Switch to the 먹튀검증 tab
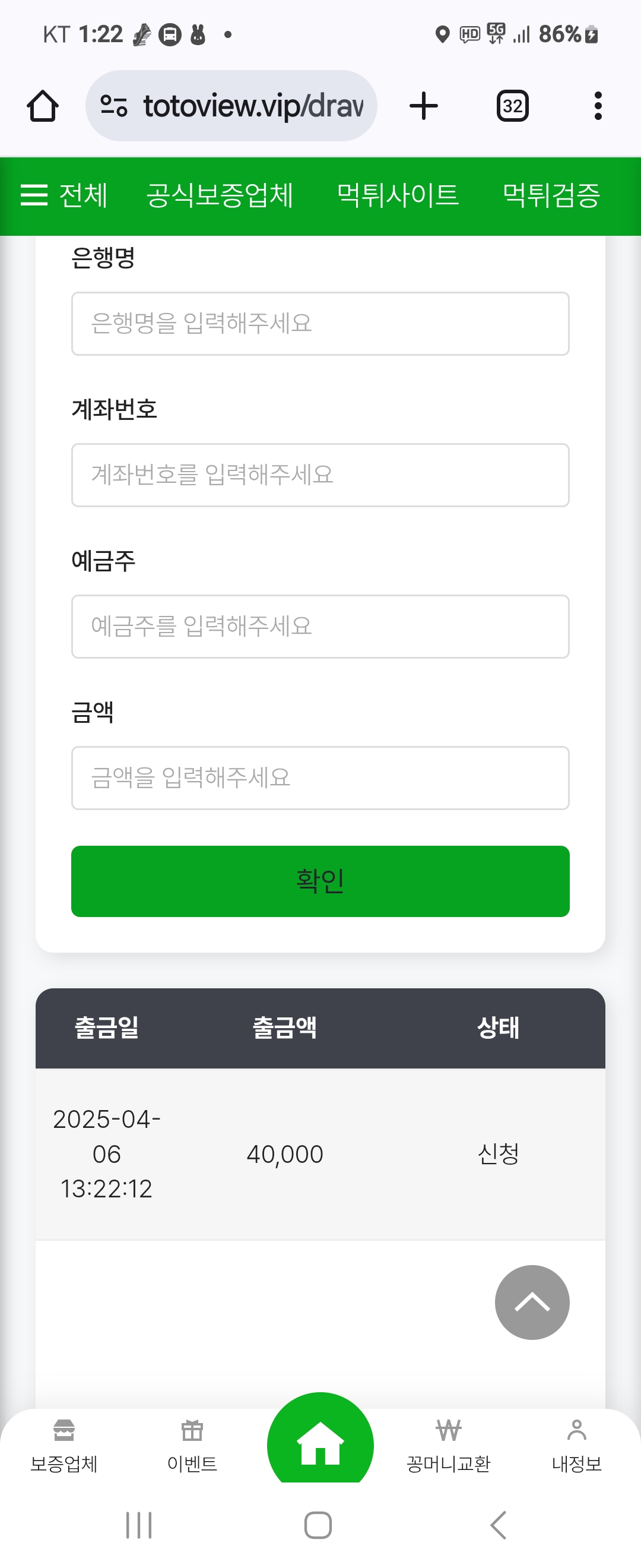Image resolution: width=641 pixels, height=1568 pixels. tap(551, 195)
